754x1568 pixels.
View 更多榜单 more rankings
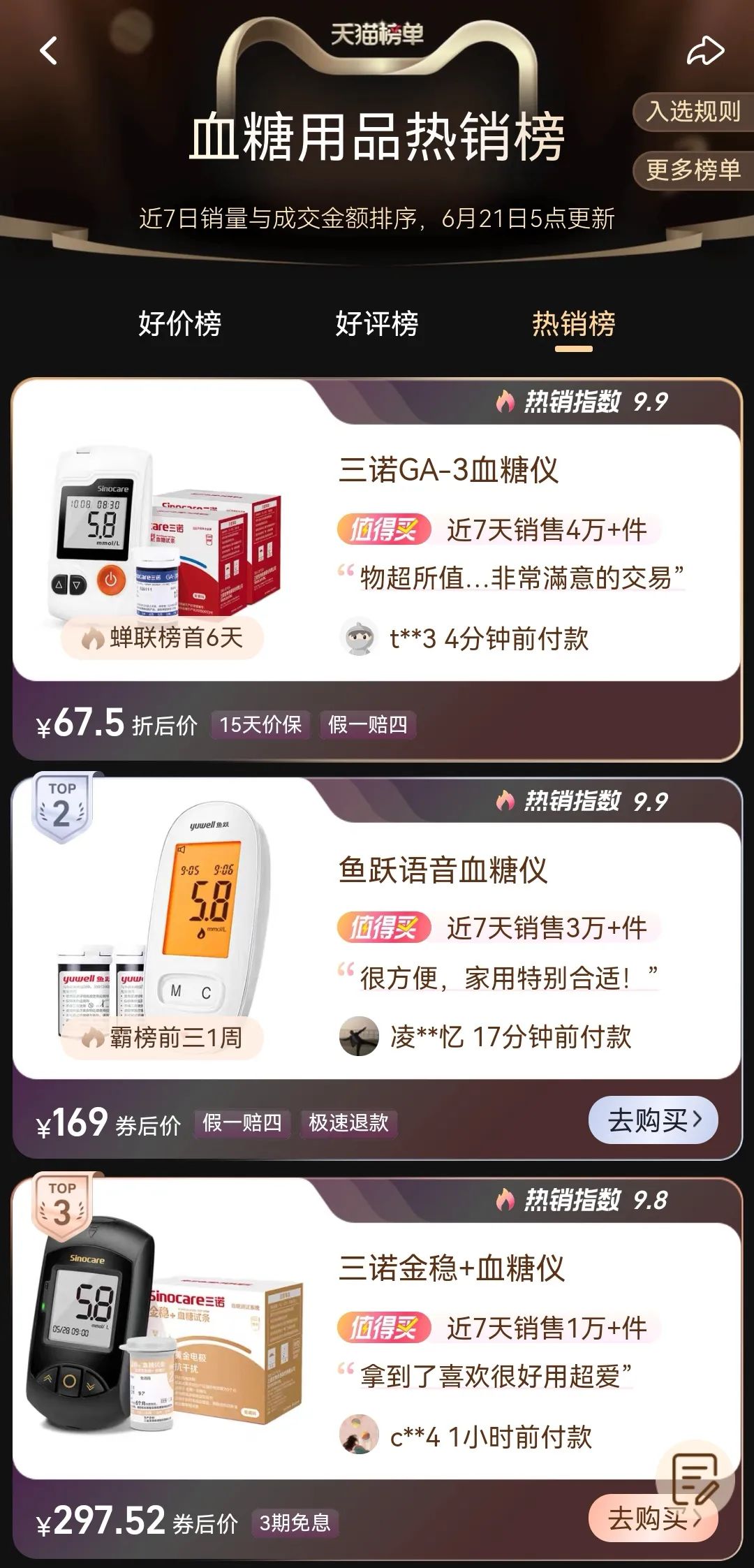point(693,170)
